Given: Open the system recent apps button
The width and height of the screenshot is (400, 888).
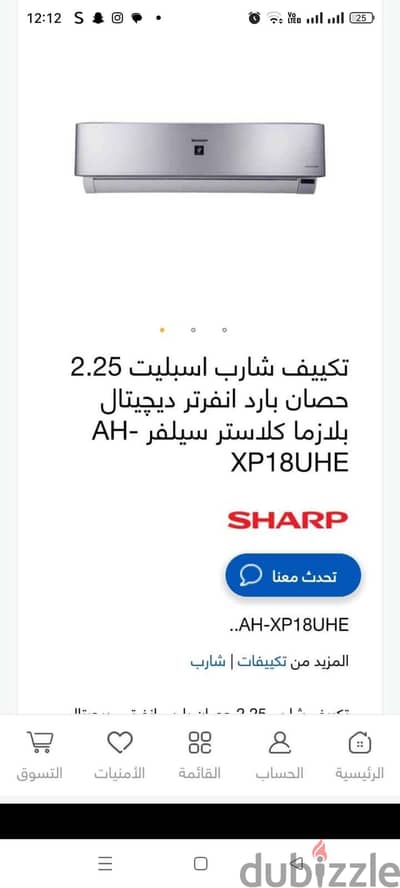Looking at the screenshot, I should (x=105, y=864).
